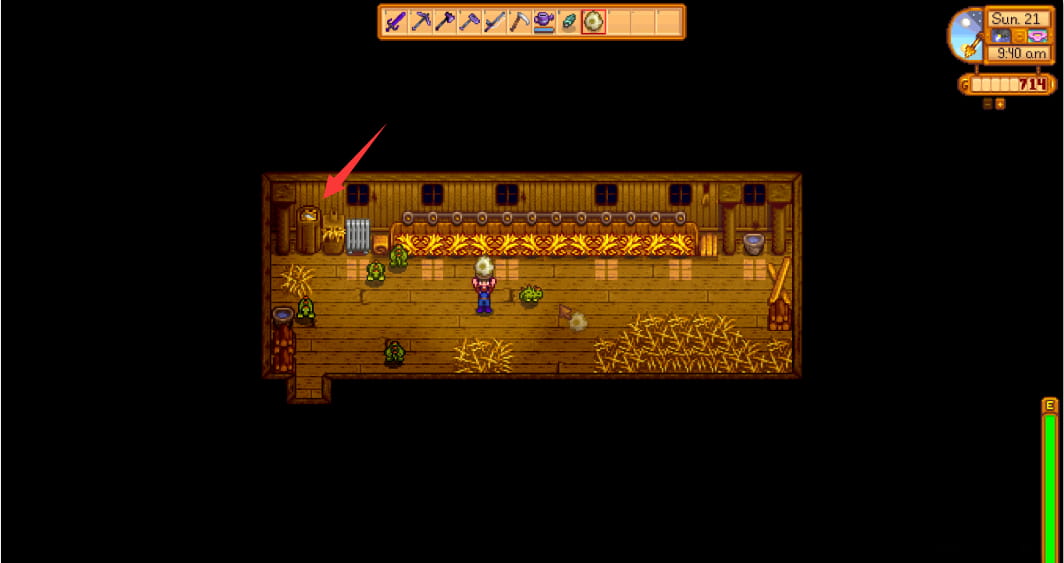Tap the hay hopper by the arrow
Viewport: 1064px width, 563px height.
(x=309, y=228)
